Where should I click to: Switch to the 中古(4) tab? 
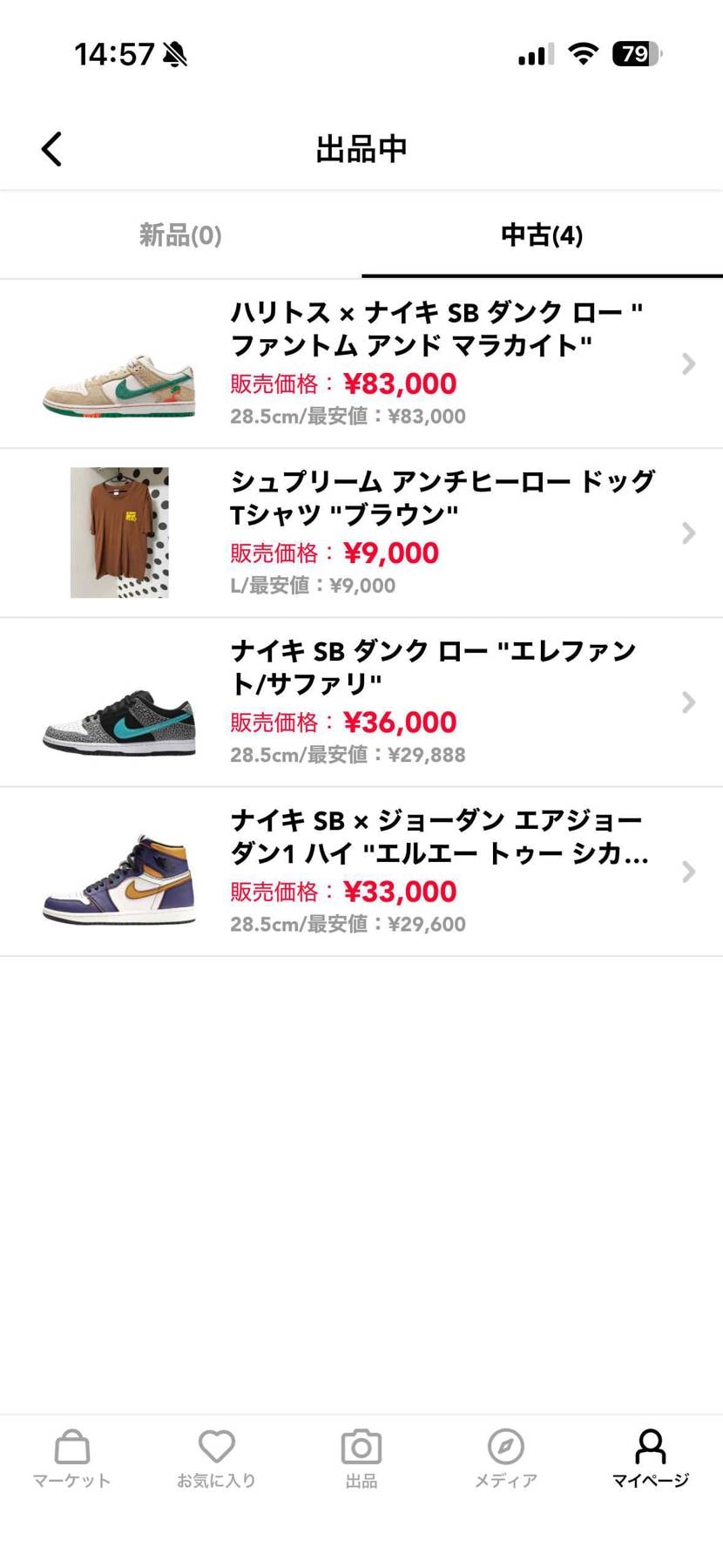coord(542,235)
